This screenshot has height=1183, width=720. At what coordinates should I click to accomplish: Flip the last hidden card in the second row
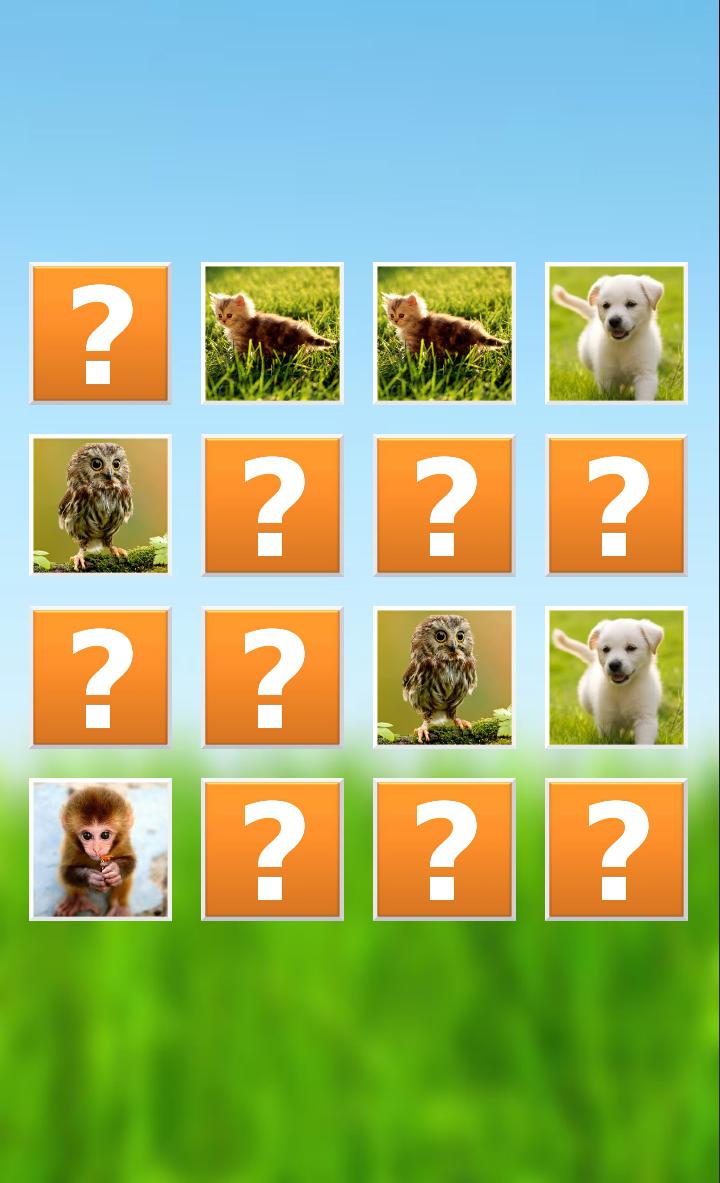tap(616, 505)
